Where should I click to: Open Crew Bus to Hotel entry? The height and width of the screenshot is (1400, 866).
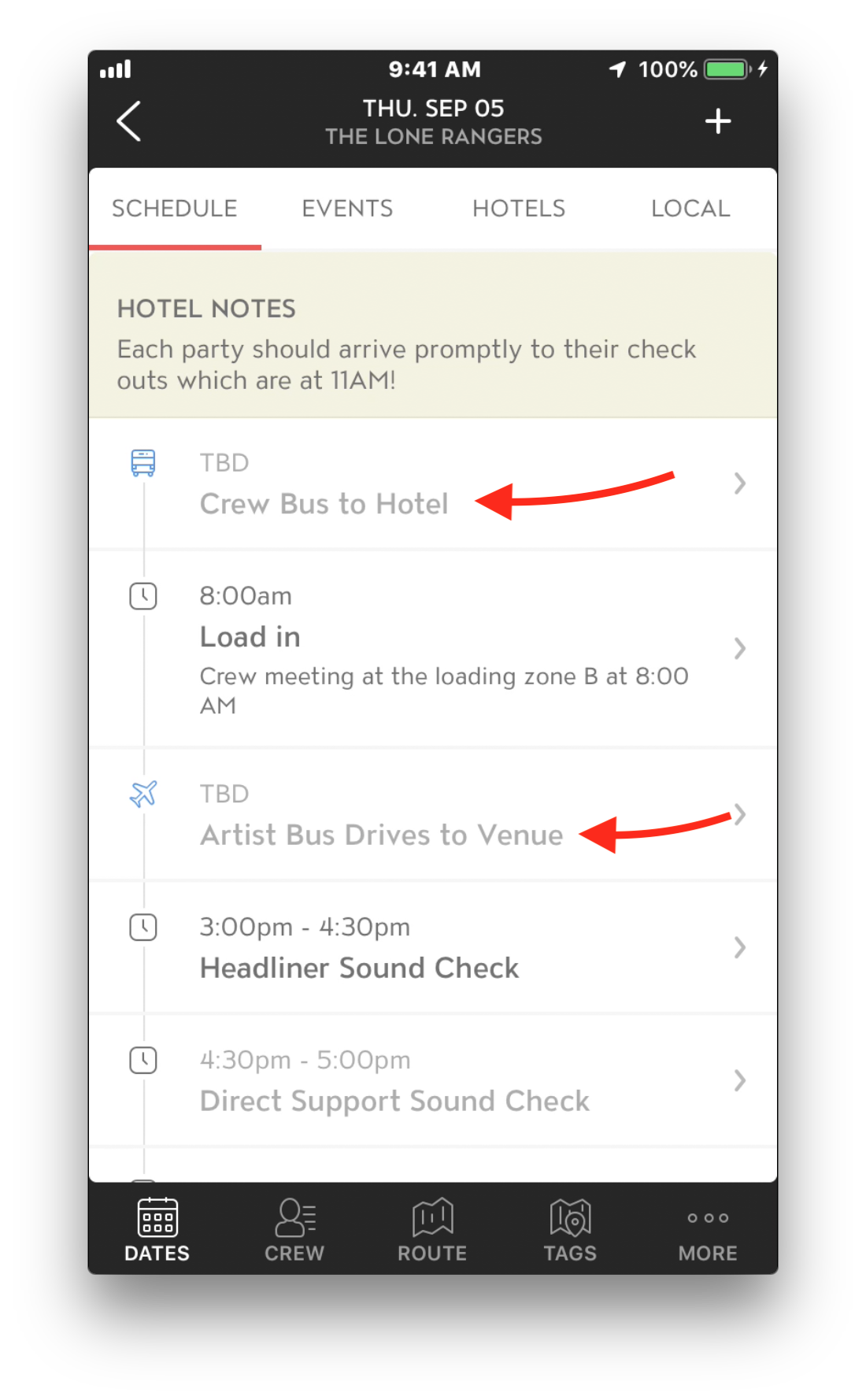click(433, 483)
